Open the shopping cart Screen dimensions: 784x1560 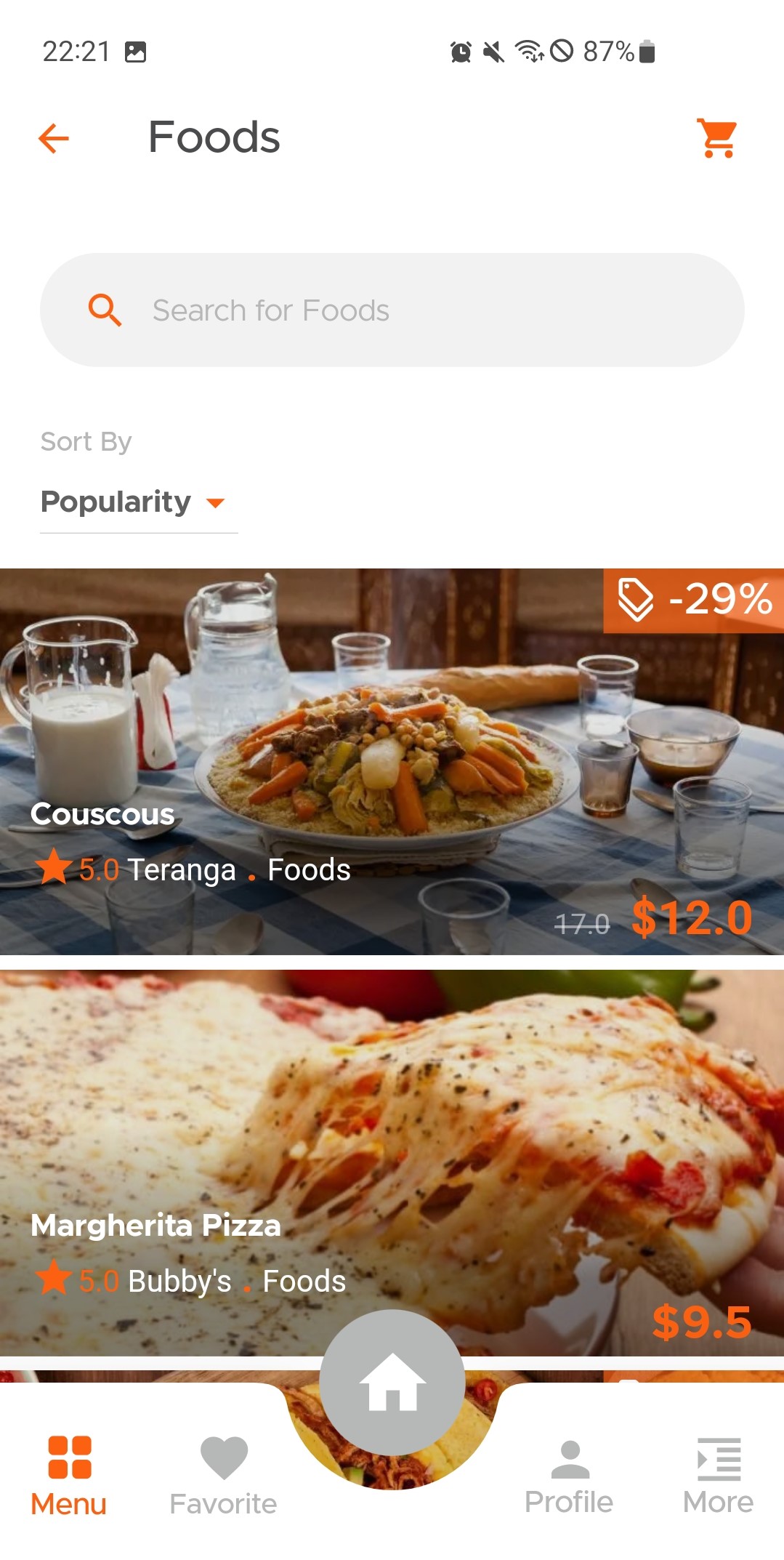point(716,137)
